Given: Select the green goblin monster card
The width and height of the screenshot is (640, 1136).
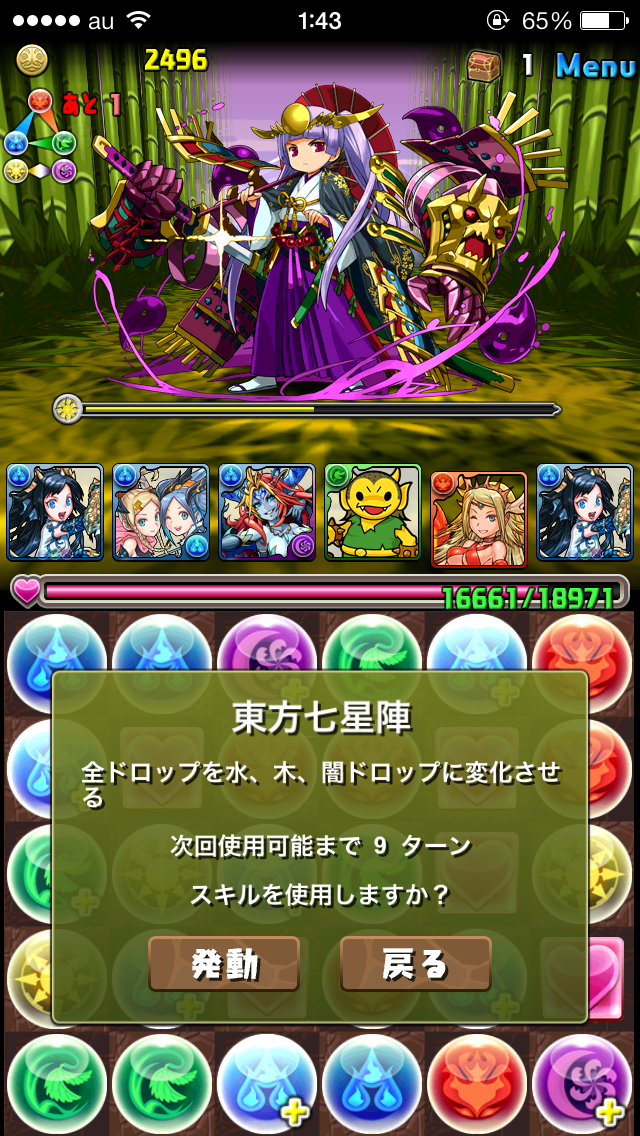Looking at the screenshot, I should point(372,511).
